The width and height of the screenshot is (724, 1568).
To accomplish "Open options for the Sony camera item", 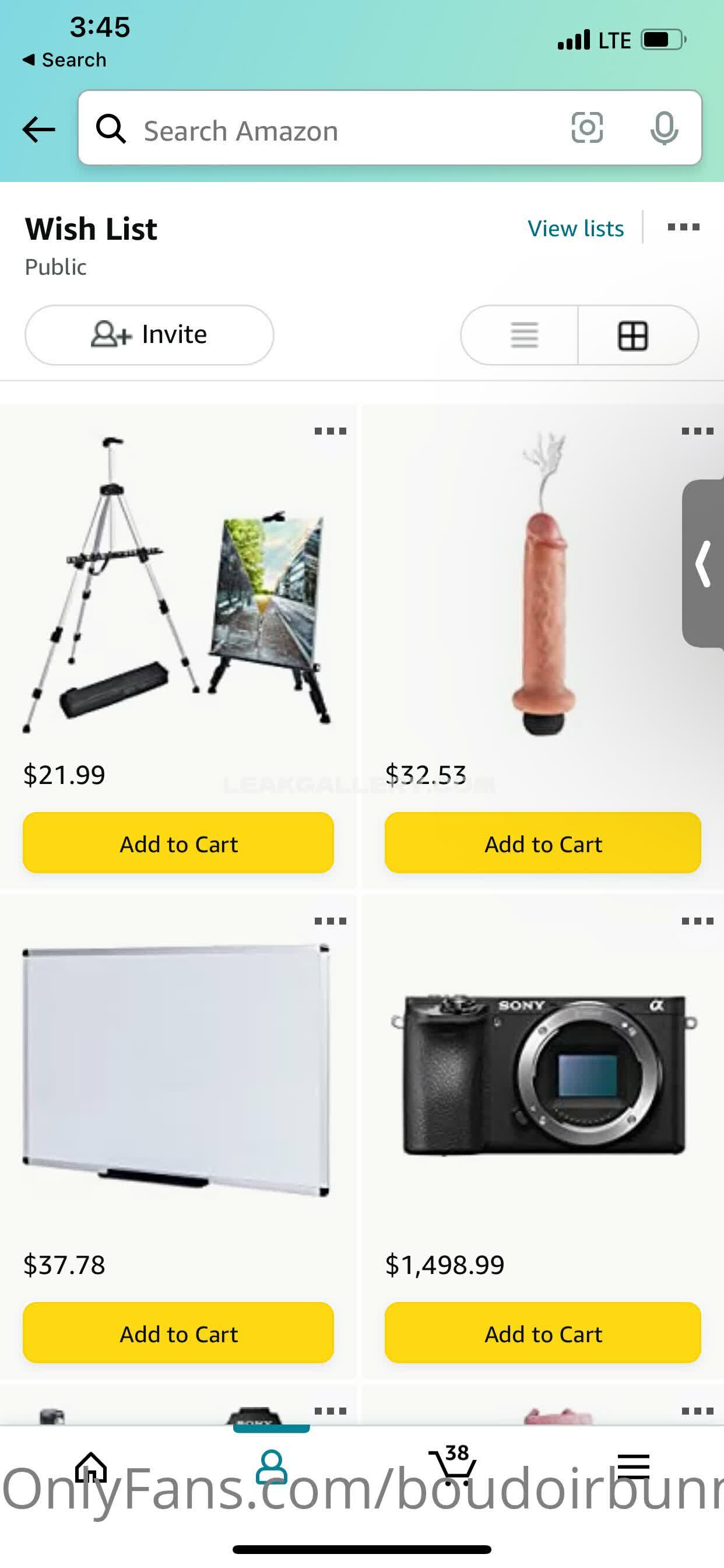I will tap(697, 921).
